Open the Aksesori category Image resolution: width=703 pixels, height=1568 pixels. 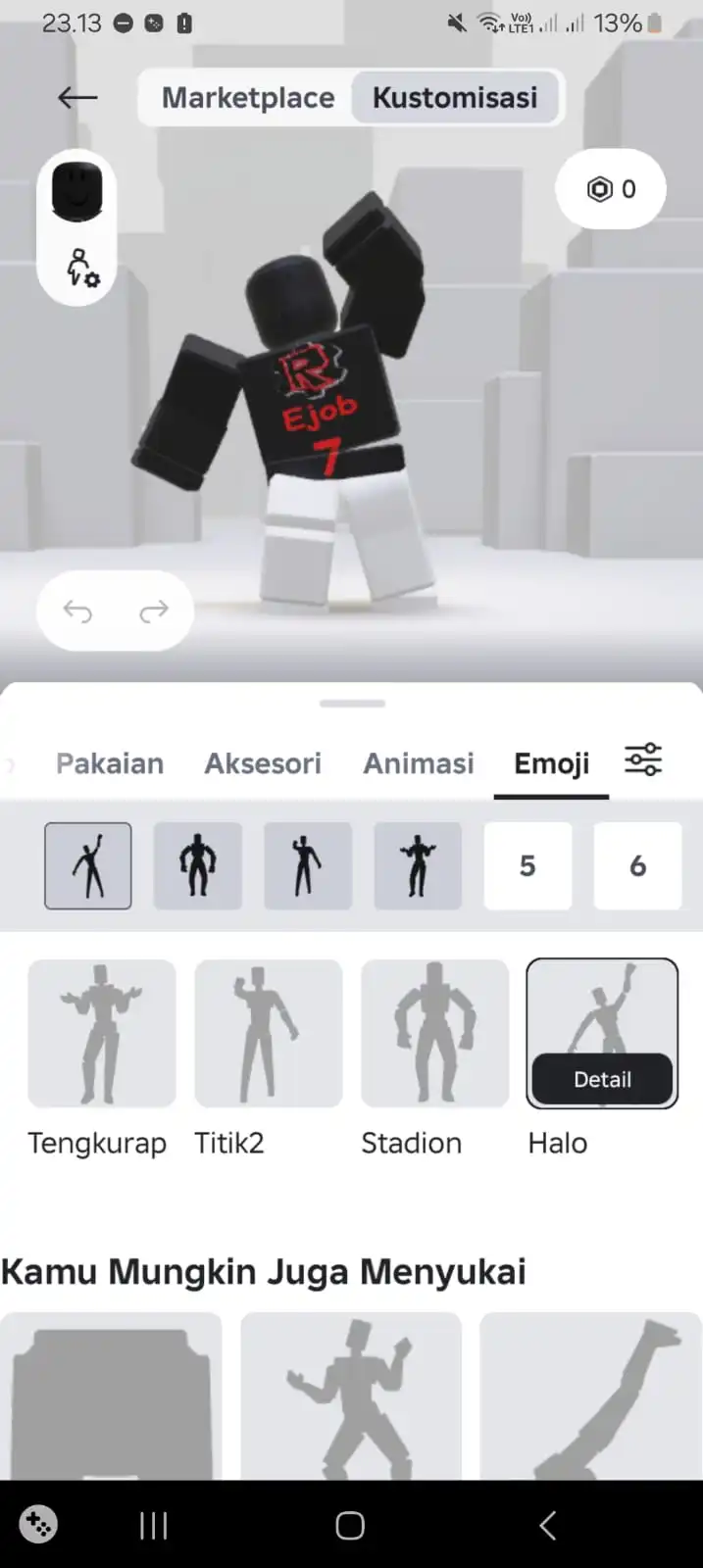[263, 763]
